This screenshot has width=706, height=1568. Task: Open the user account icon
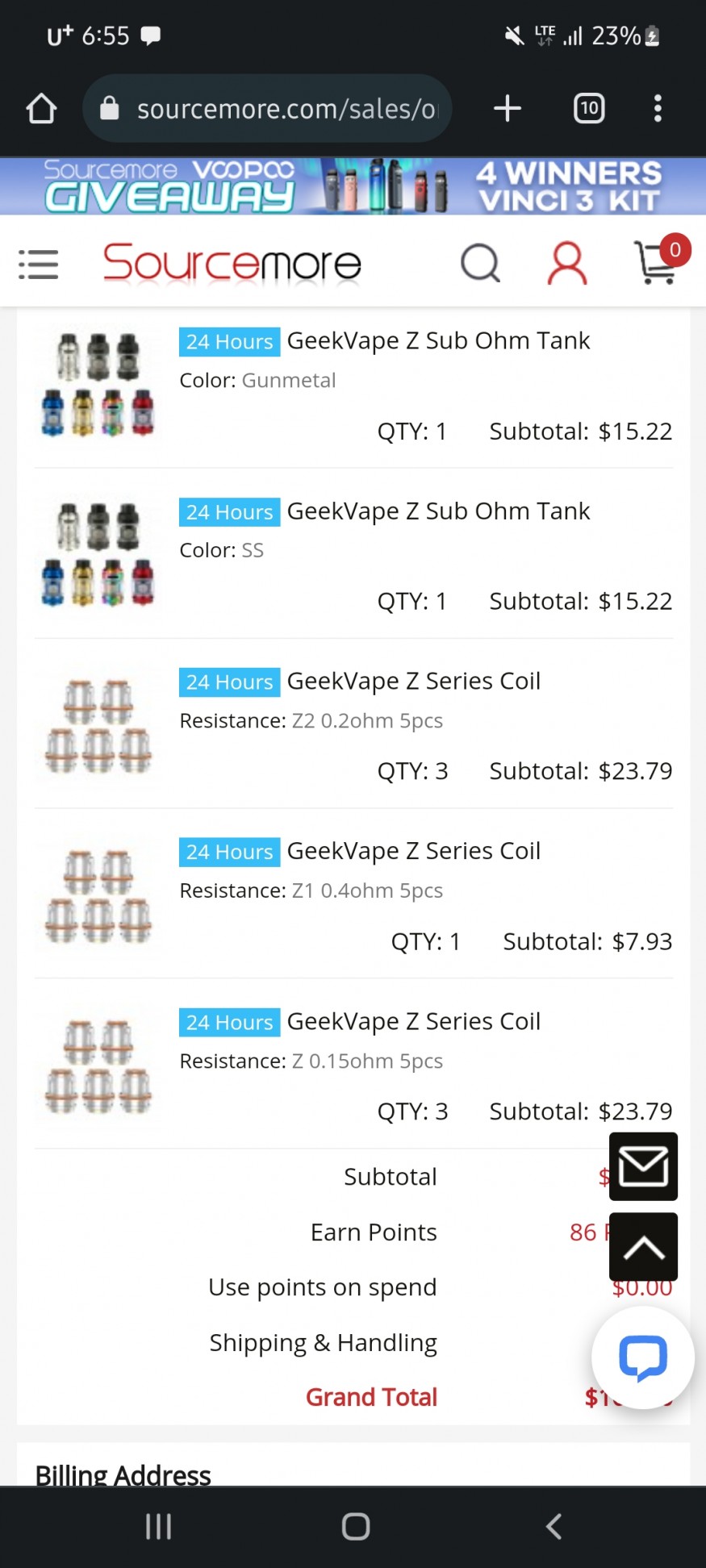(567, 264)
